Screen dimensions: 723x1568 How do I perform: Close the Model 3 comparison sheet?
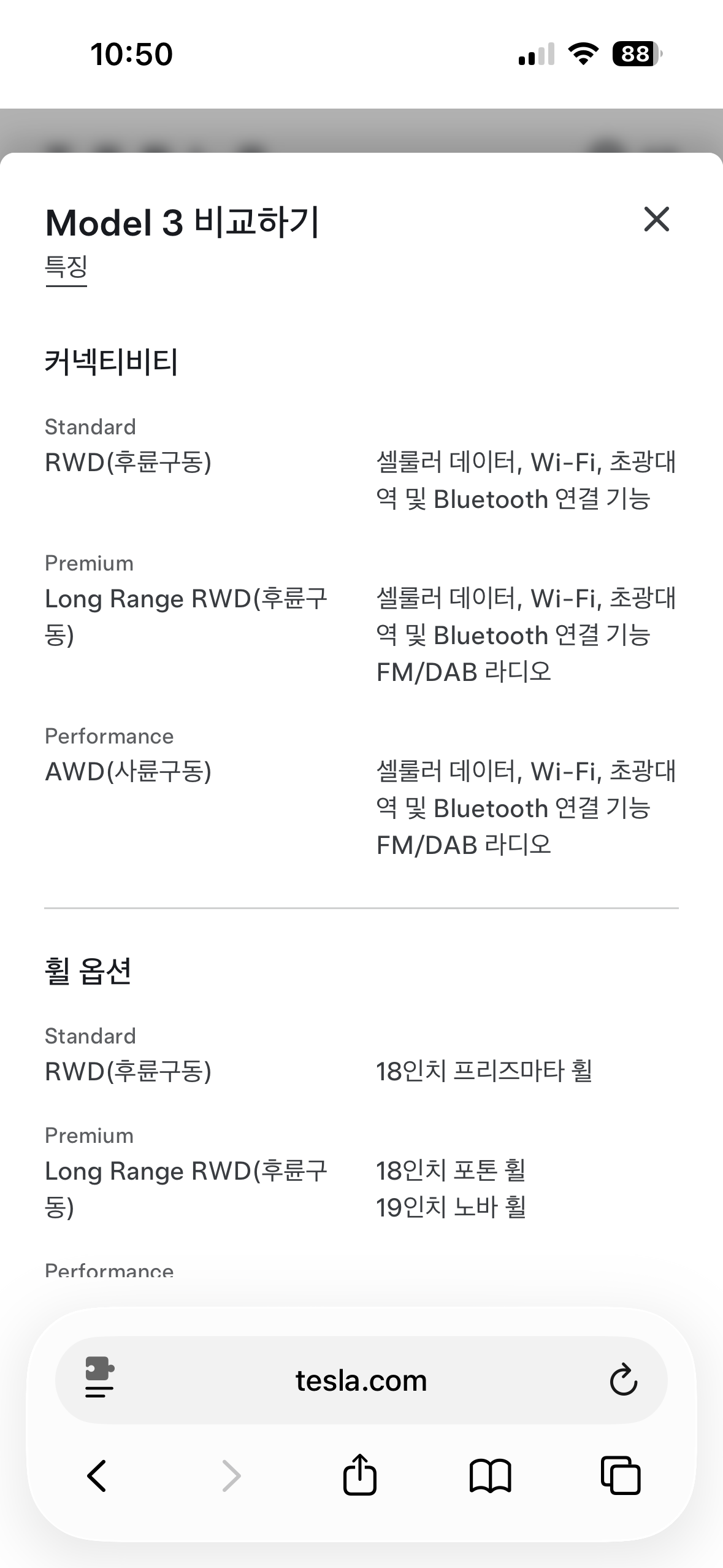point(656,219)
